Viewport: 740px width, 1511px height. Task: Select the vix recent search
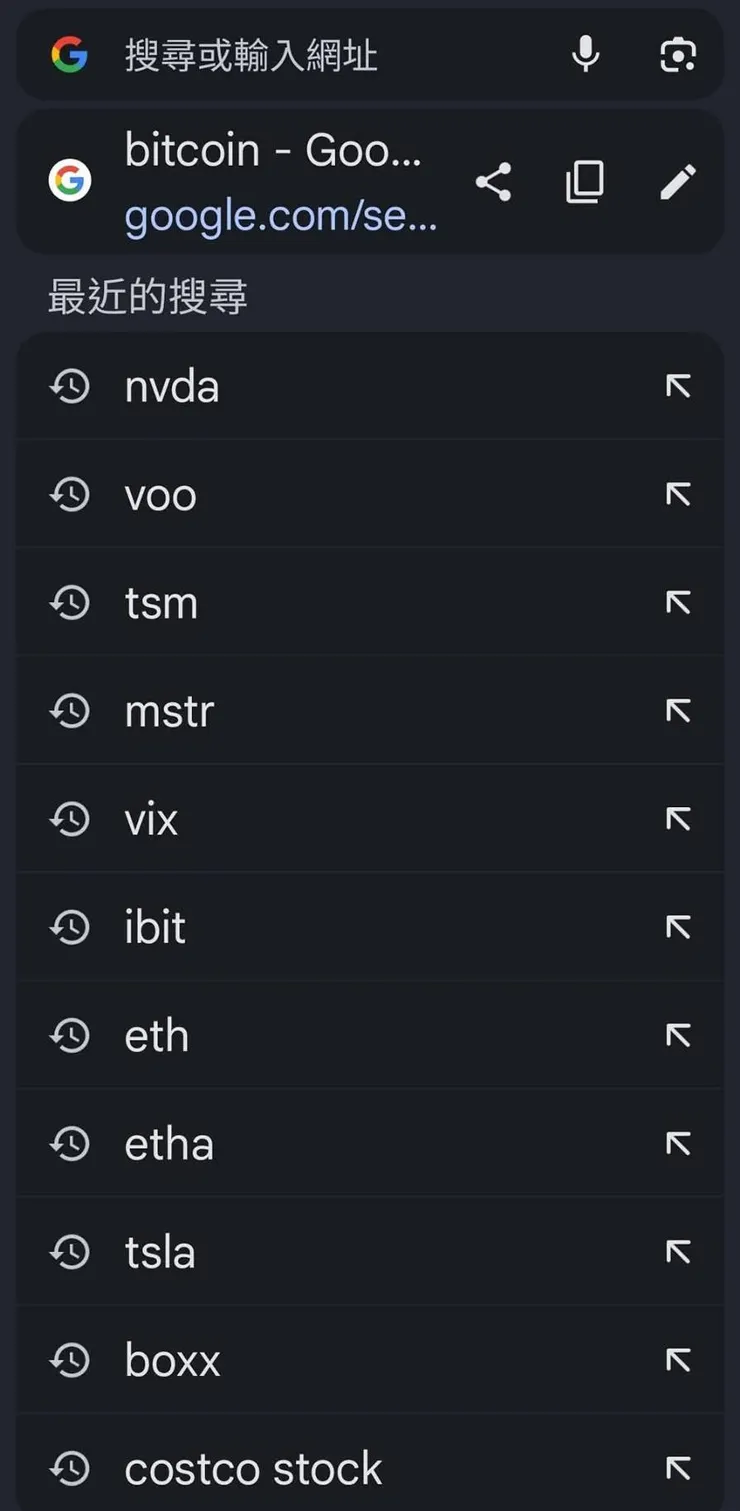(300, 819)
